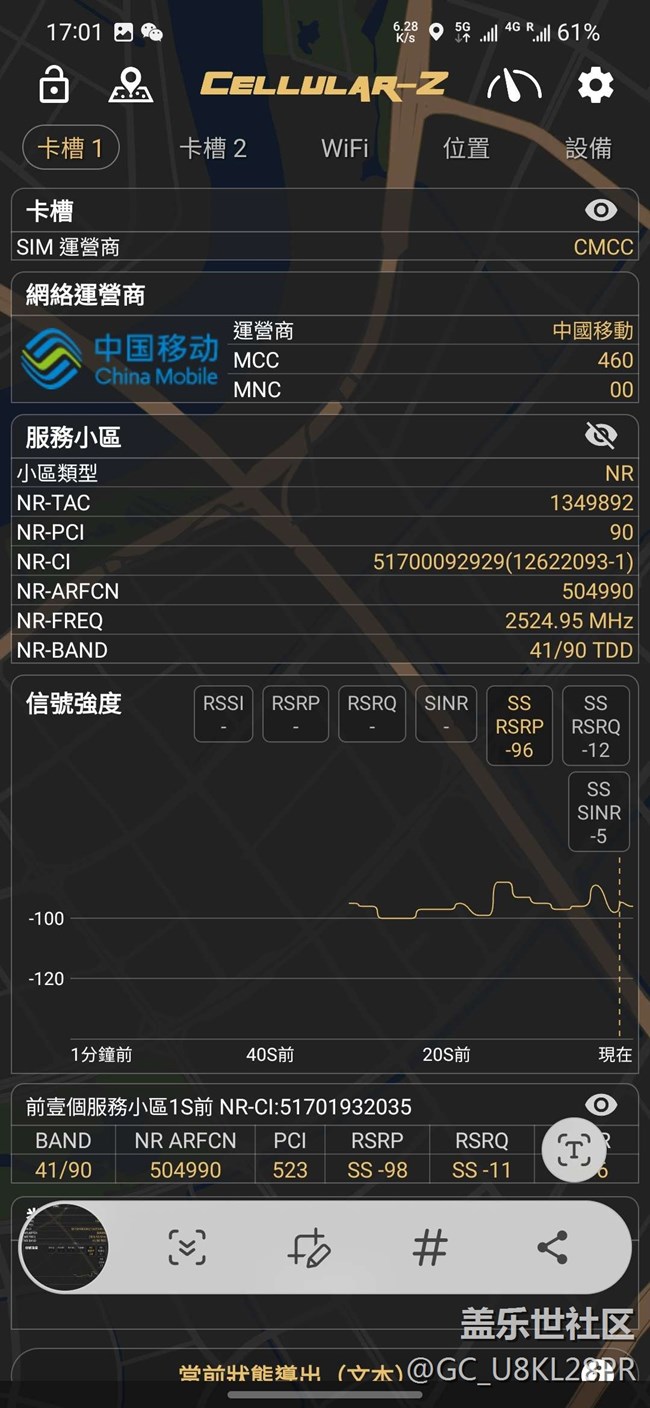Select the 卡槽 1 tab
Image resolution: width=650 pixels, height=1408 pixels.
click(x=70, y=149)
